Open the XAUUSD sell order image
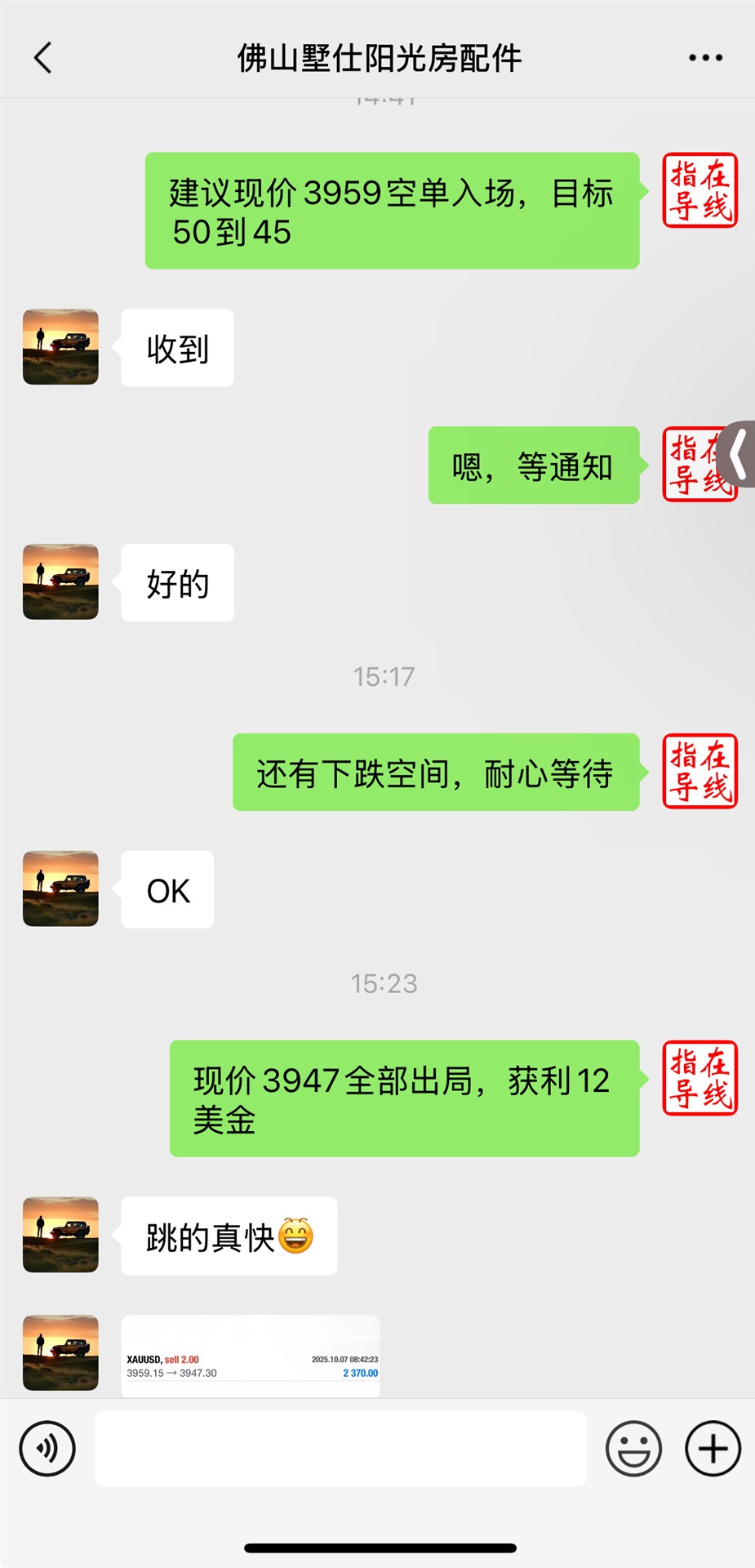This screenshot has width=755, height=1568. [x=251, y=1356]
